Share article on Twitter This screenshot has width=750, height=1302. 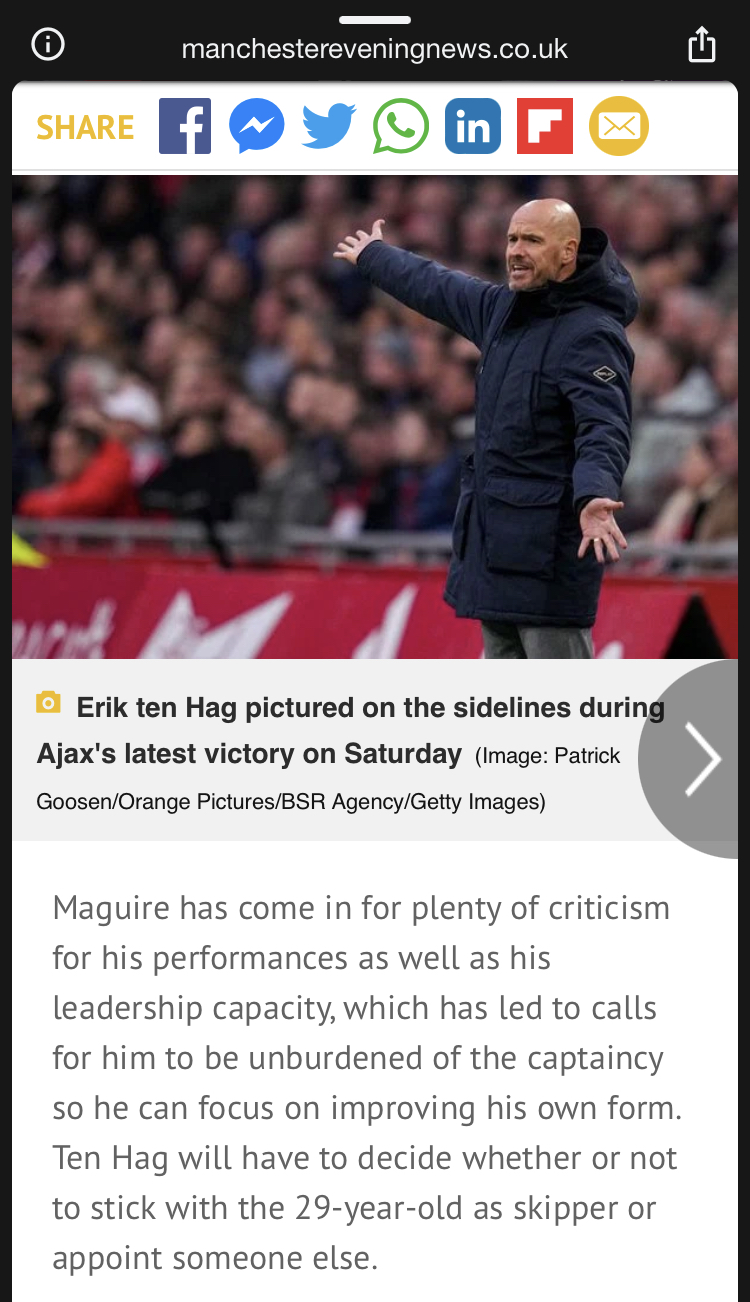[329, 126]
